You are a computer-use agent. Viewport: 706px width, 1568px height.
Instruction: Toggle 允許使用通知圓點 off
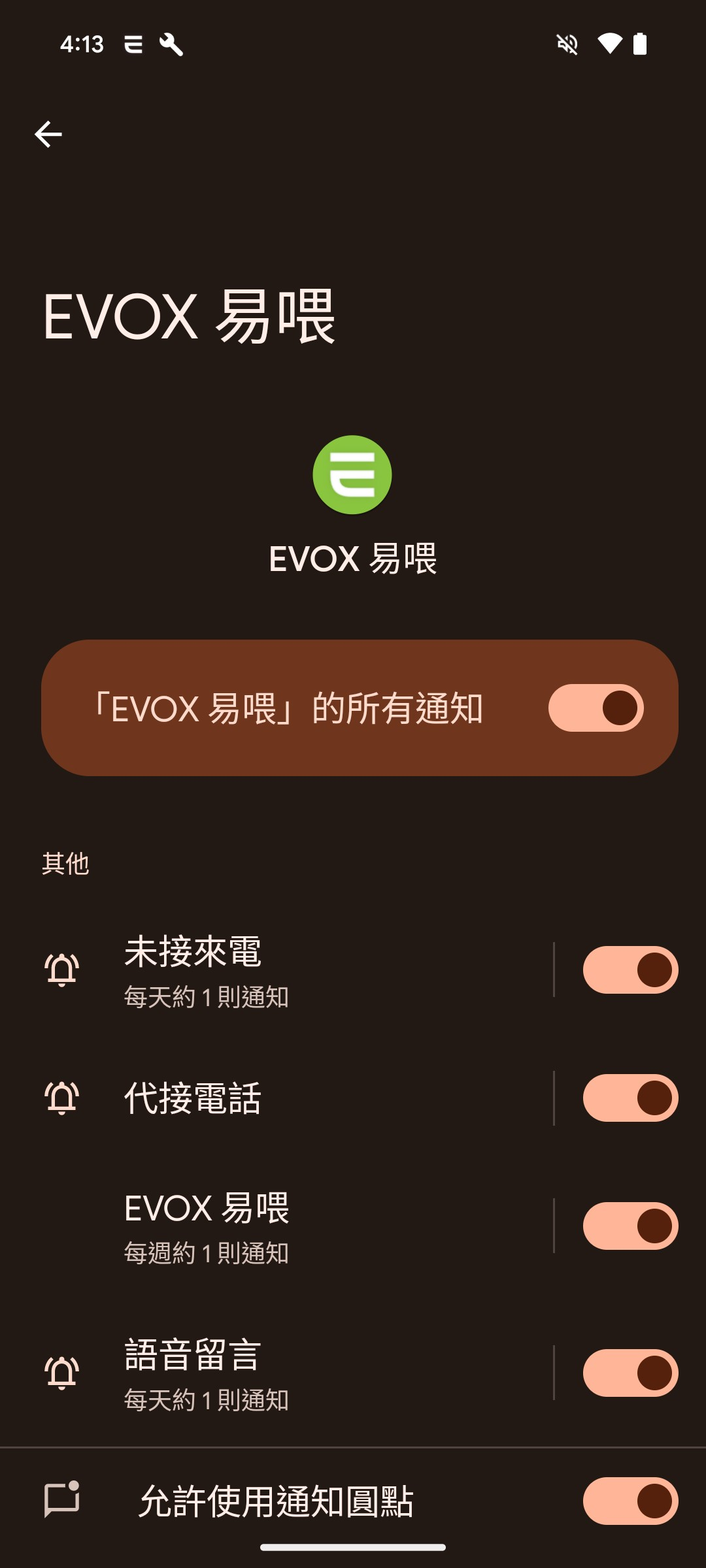point(630,1501)
